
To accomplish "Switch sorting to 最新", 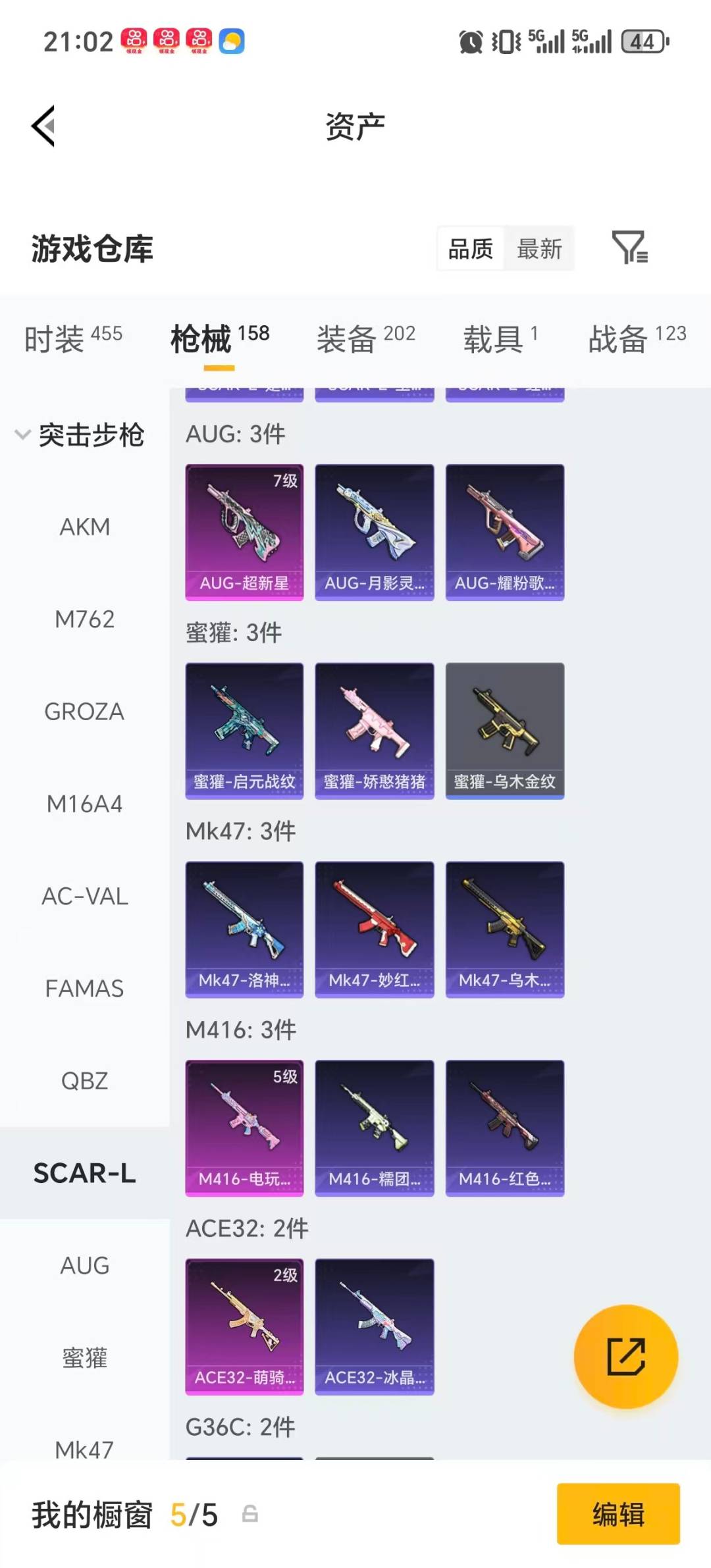I will 540,249.
